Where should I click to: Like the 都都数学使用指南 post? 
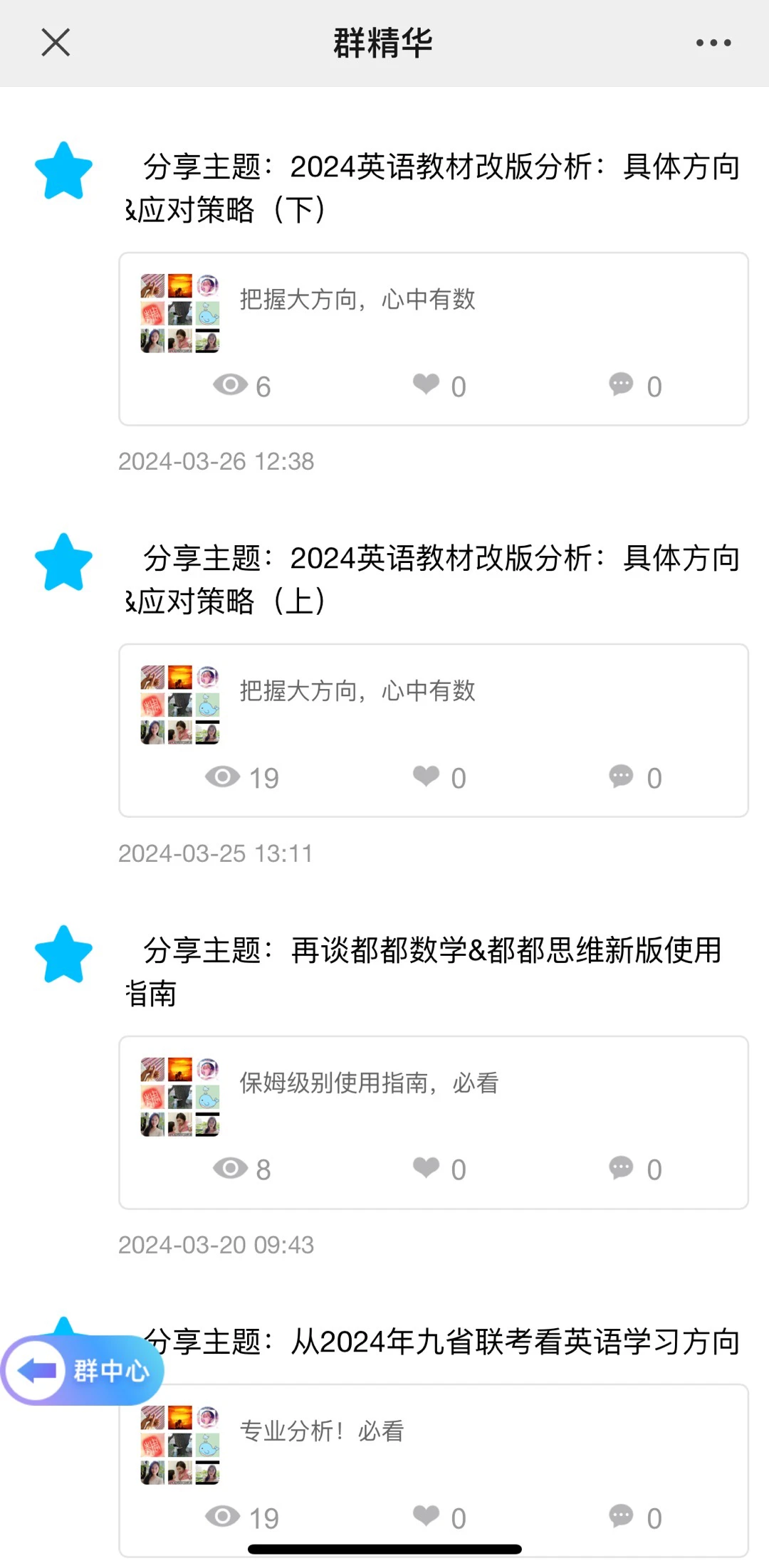427,1167
